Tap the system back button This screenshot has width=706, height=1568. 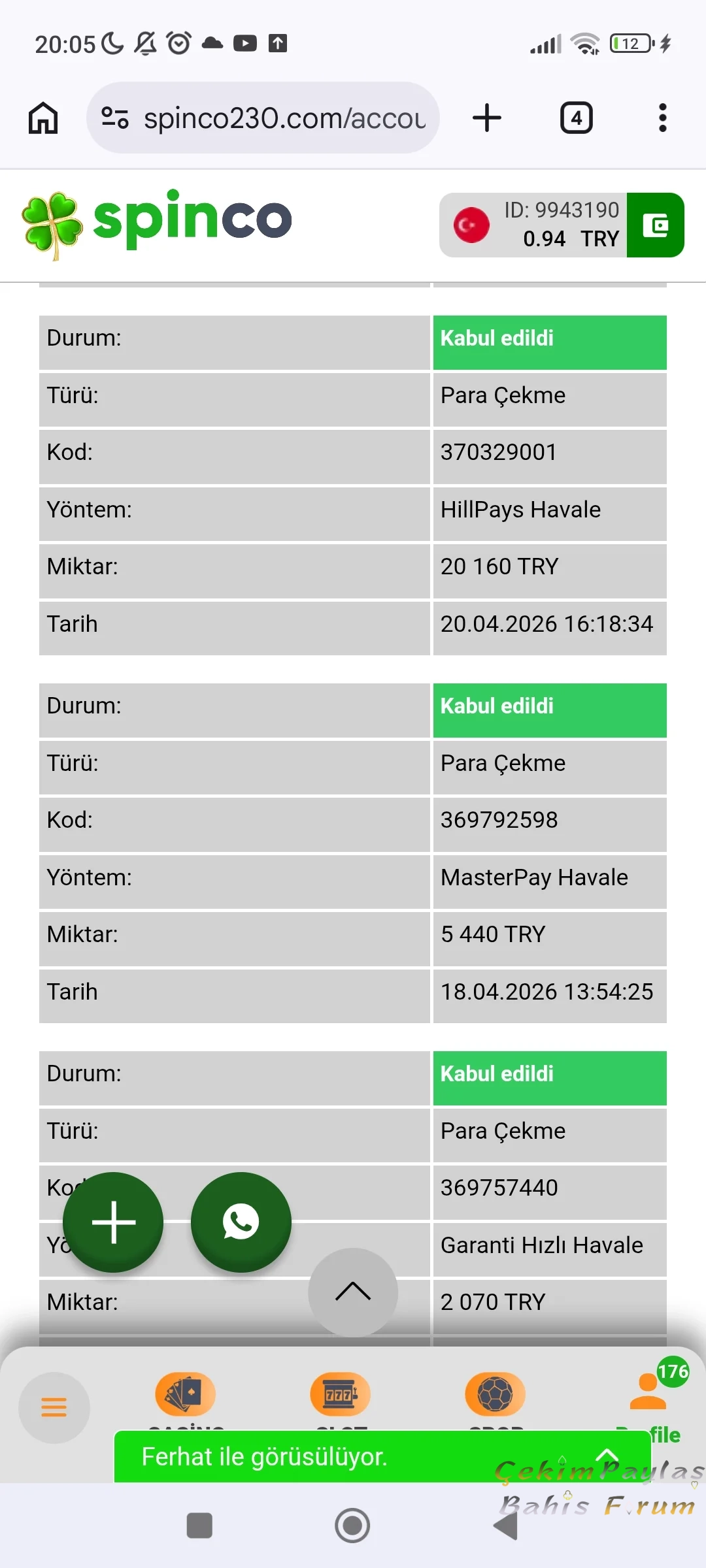click(x=505, y=1526)
